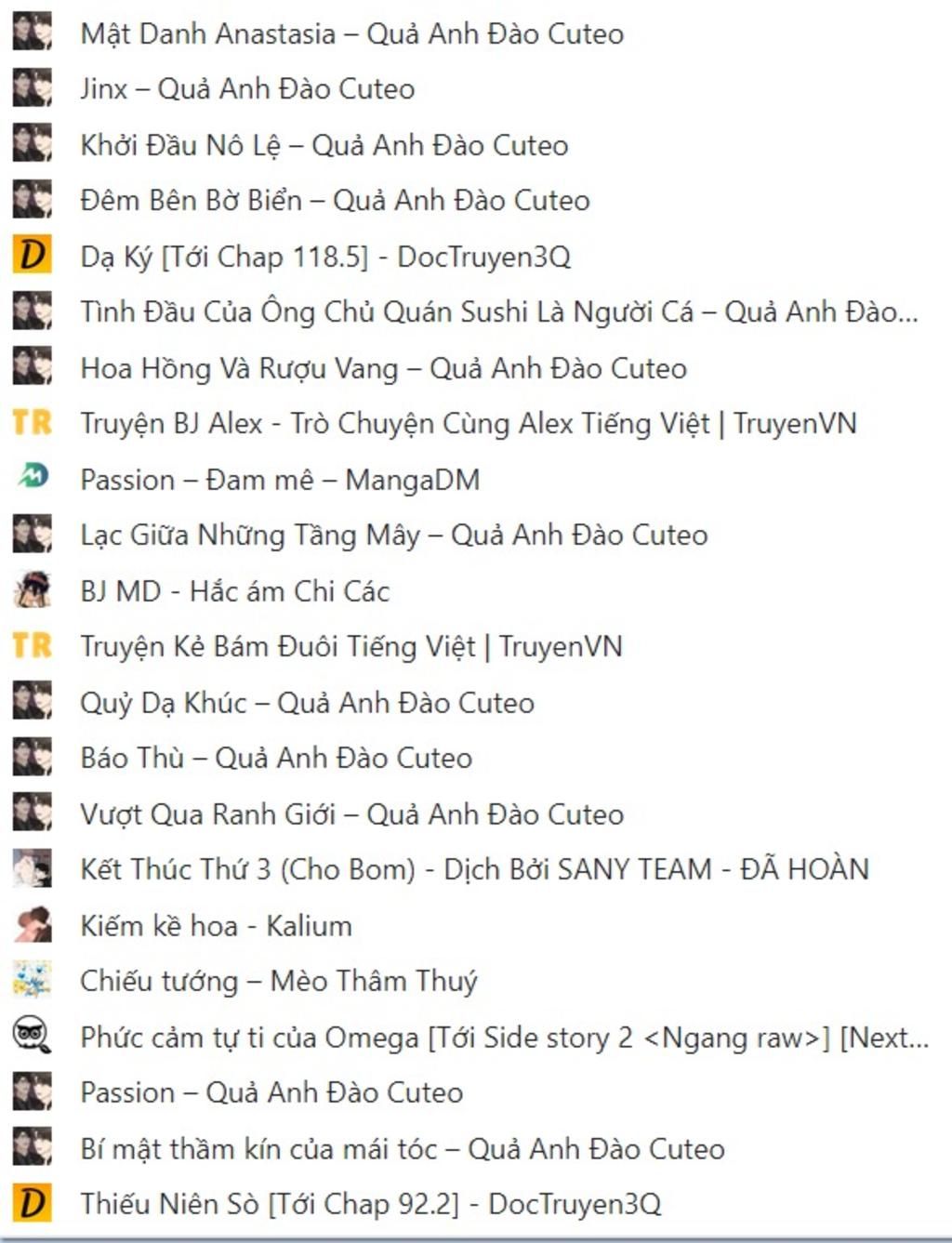
Task: Open the Jinx bookmark
Action: tap(247, 89)
